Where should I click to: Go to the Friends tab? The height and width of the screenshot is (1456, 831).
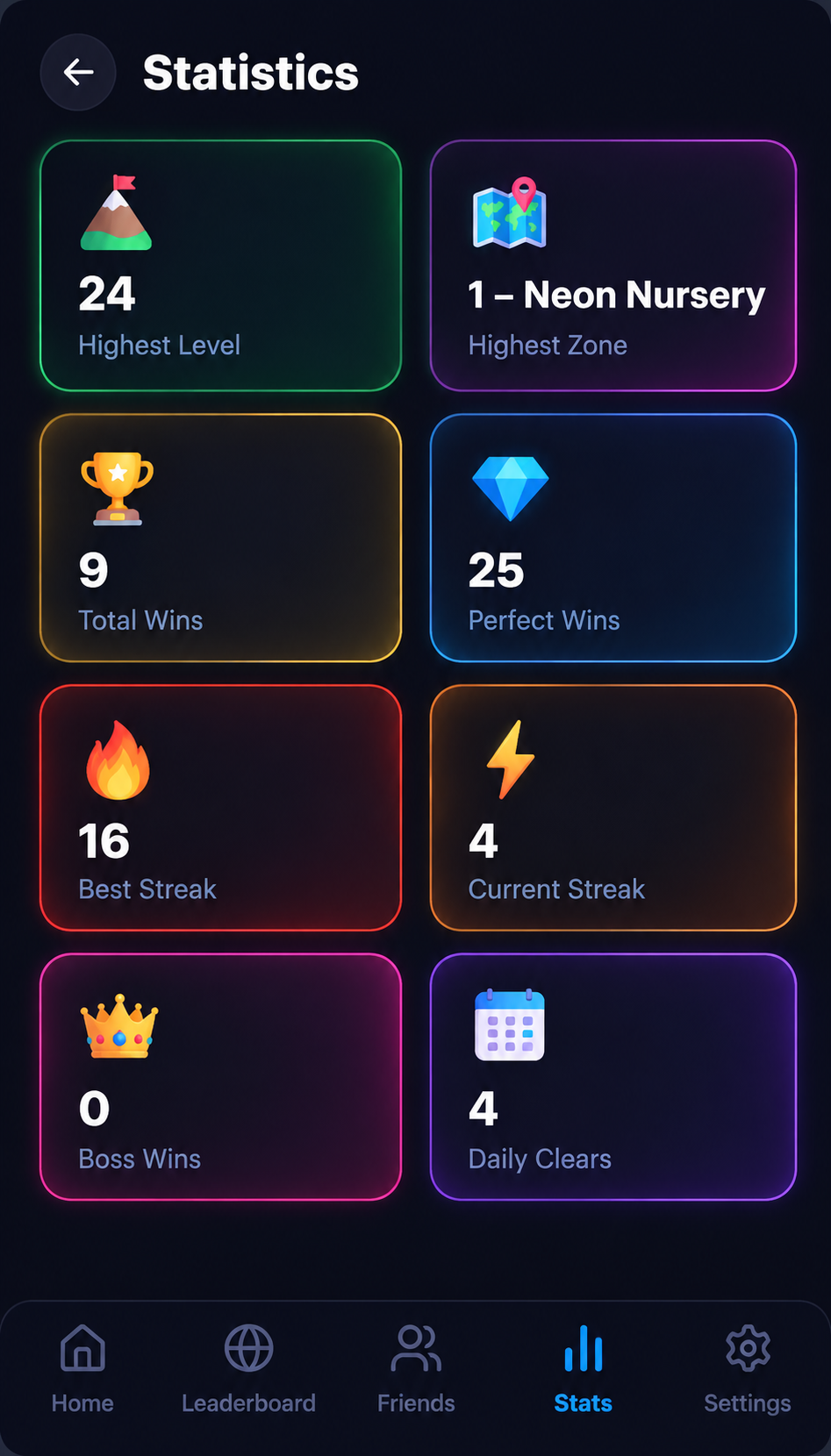click(x=416, y=1368)
